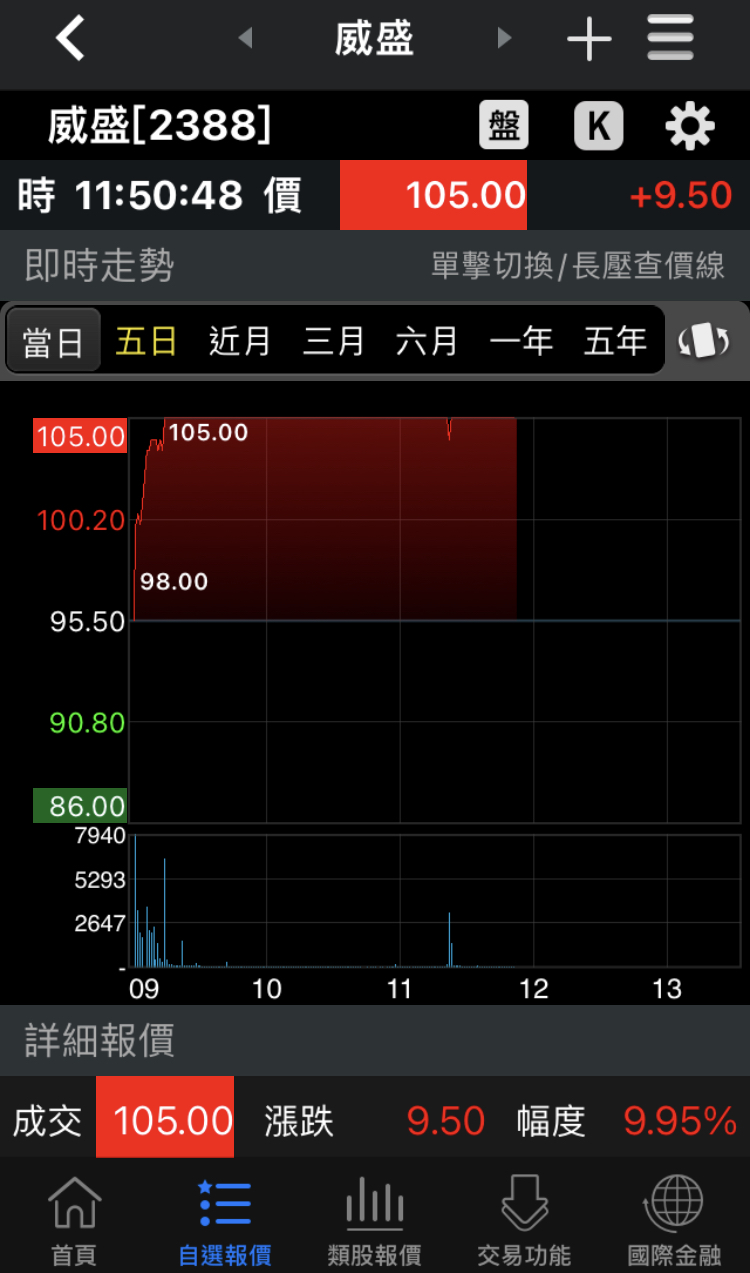Switch chart to 六月 range
This screenshot has width=750, height=1273.
tap(427, 341)
